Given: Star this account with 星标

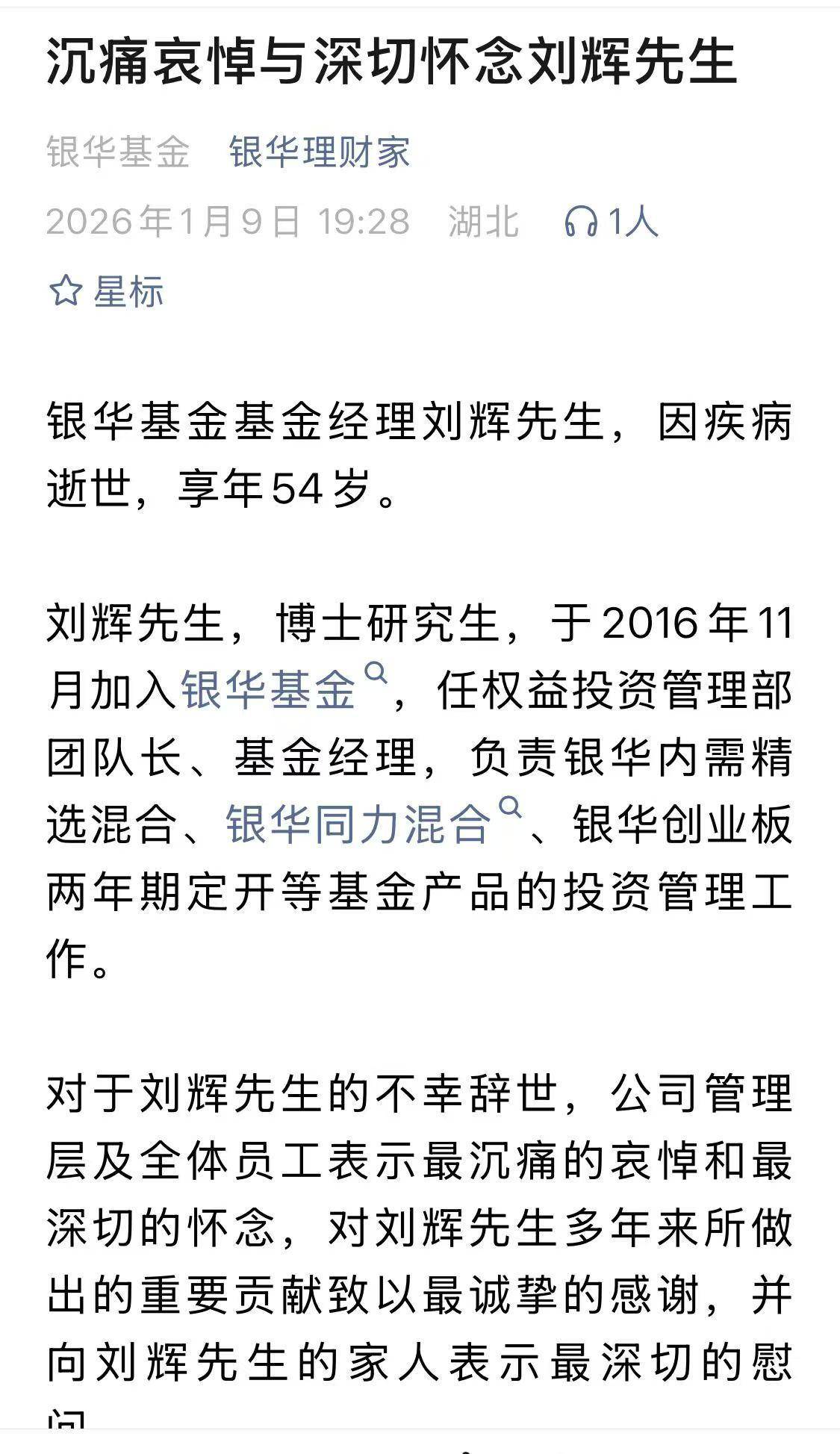Looking at the screenshot, I should pos(106,291).
